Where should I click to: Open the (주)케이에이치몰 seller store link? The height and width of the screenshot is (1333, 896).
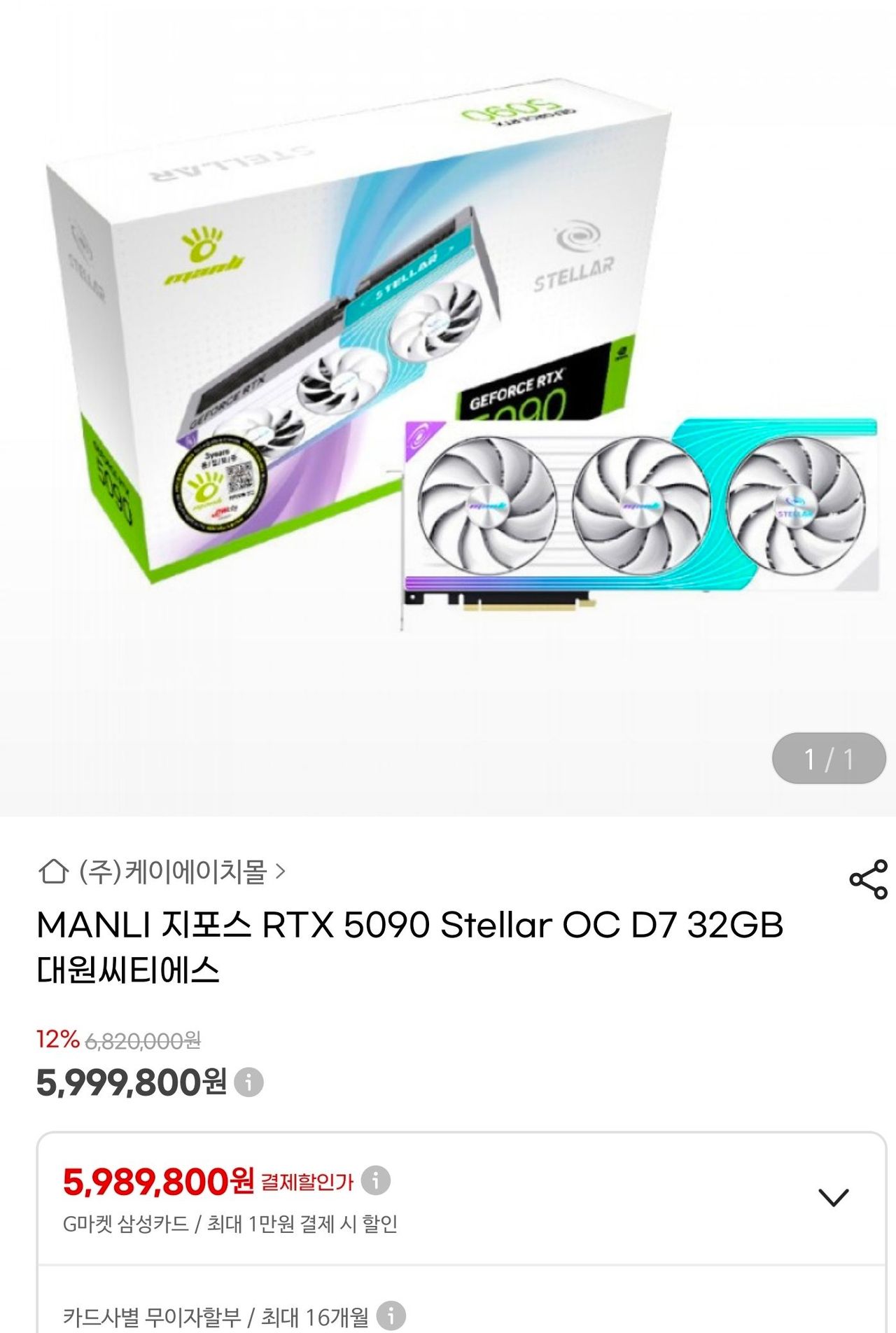pos(172,872)
